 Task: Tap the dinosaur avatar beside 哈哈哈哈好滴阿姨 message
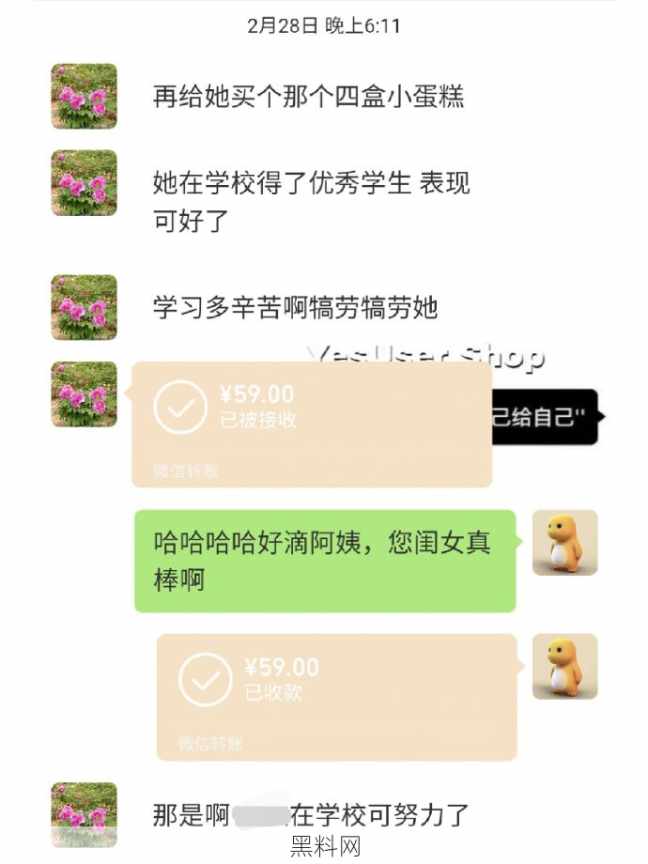coord(564,543)
